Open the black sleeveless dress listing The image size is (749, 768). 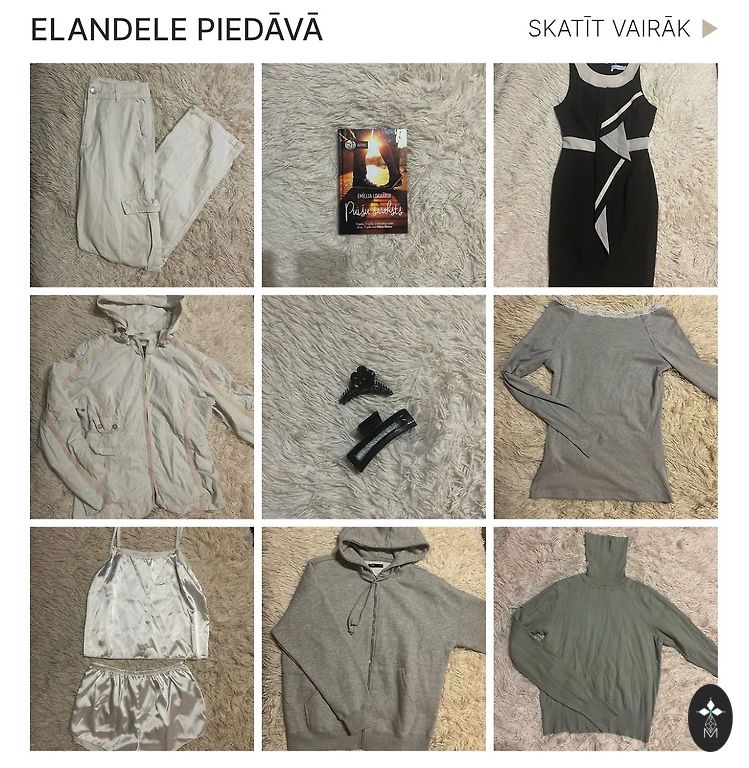click(x=605, y=175)
